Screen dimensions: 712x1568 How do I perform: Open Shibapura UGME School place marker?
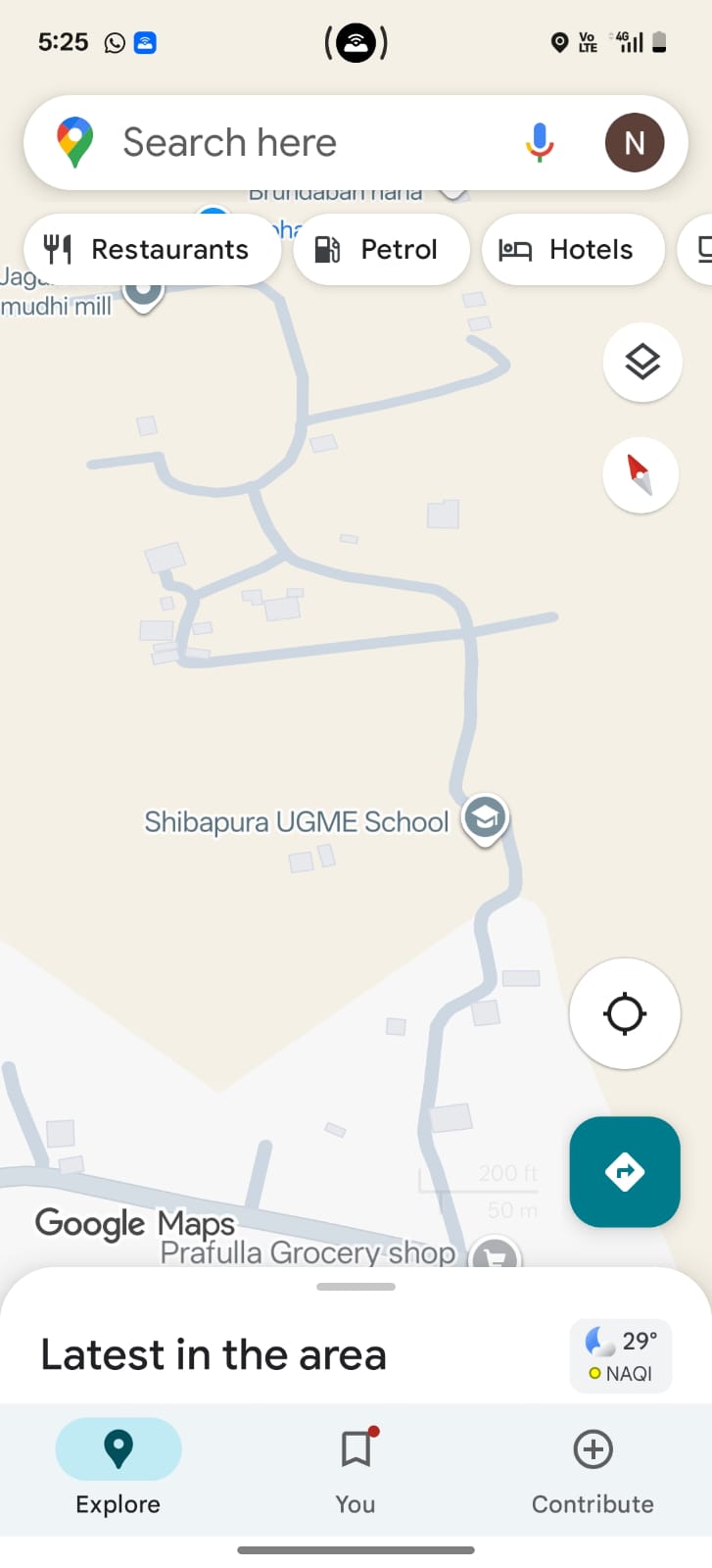(485, 817)
